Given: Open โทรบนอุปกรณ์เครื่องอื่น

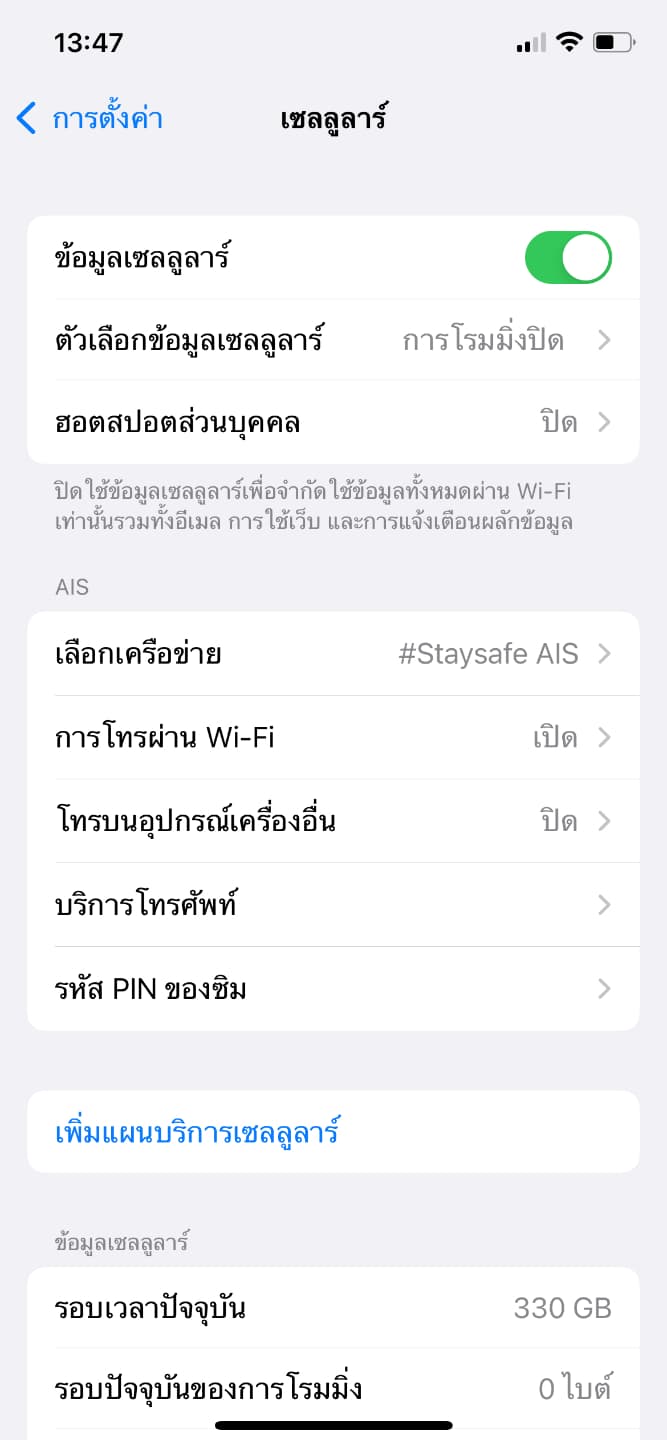Looking at the screenshot, I should [333, 822].
